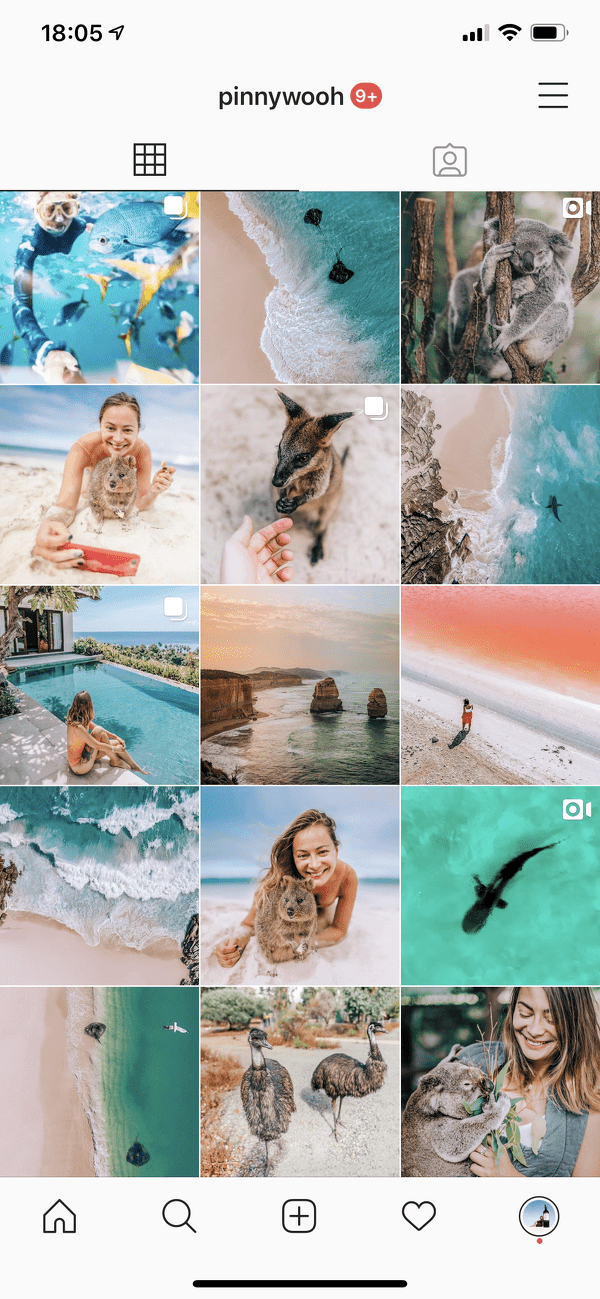Switch to the grid posts tab
Screen dimensions: 600x1299
tap(149, 160)
